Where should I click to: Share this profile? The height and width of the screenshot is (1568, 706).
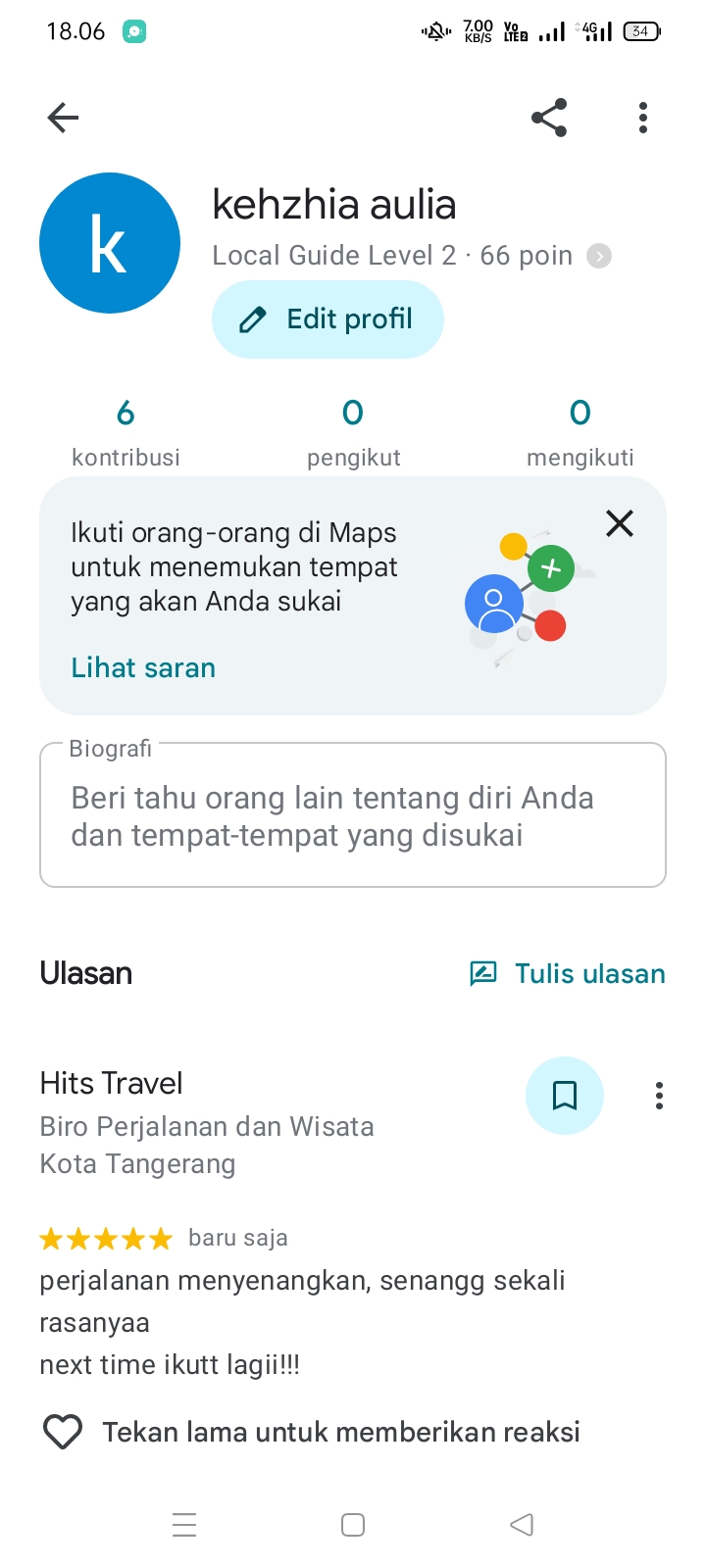(549, 118)
